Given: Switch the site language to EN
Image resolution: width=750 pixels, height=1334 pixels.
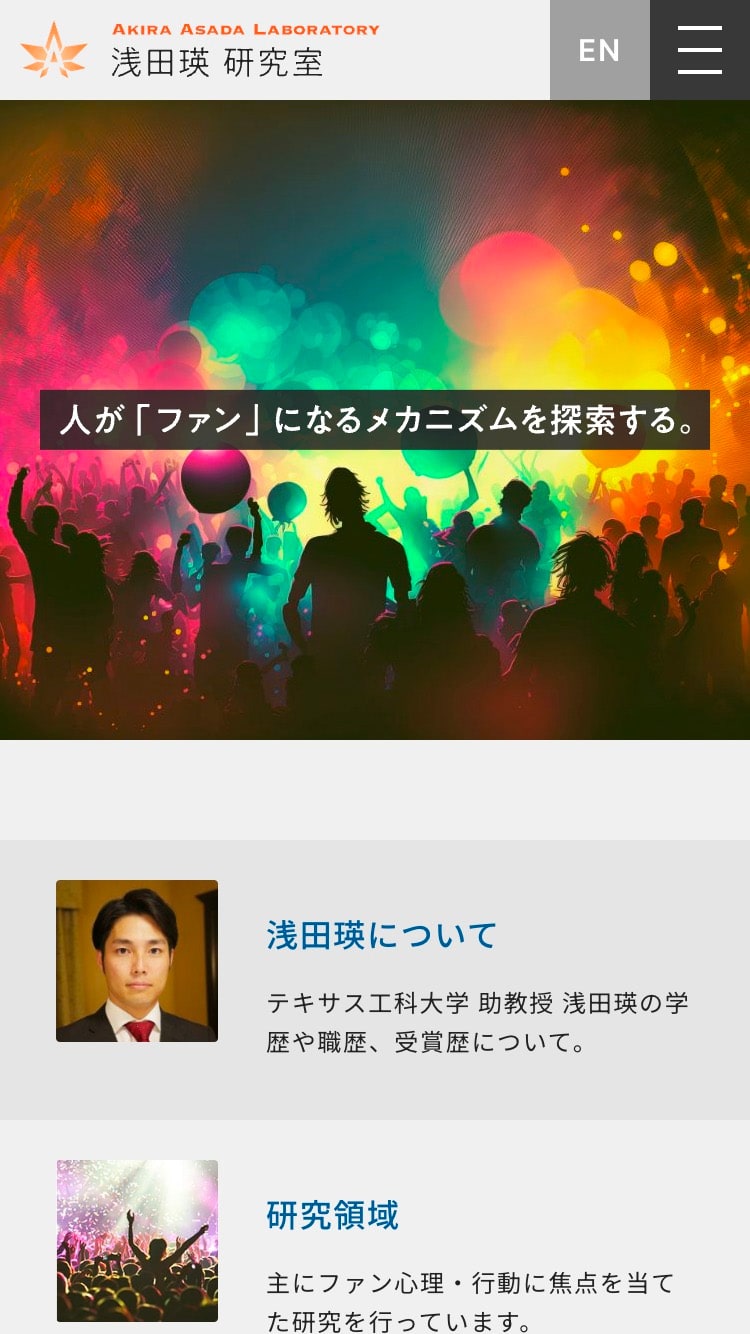Looking at the screenshot, I should (x=599, y=50).
